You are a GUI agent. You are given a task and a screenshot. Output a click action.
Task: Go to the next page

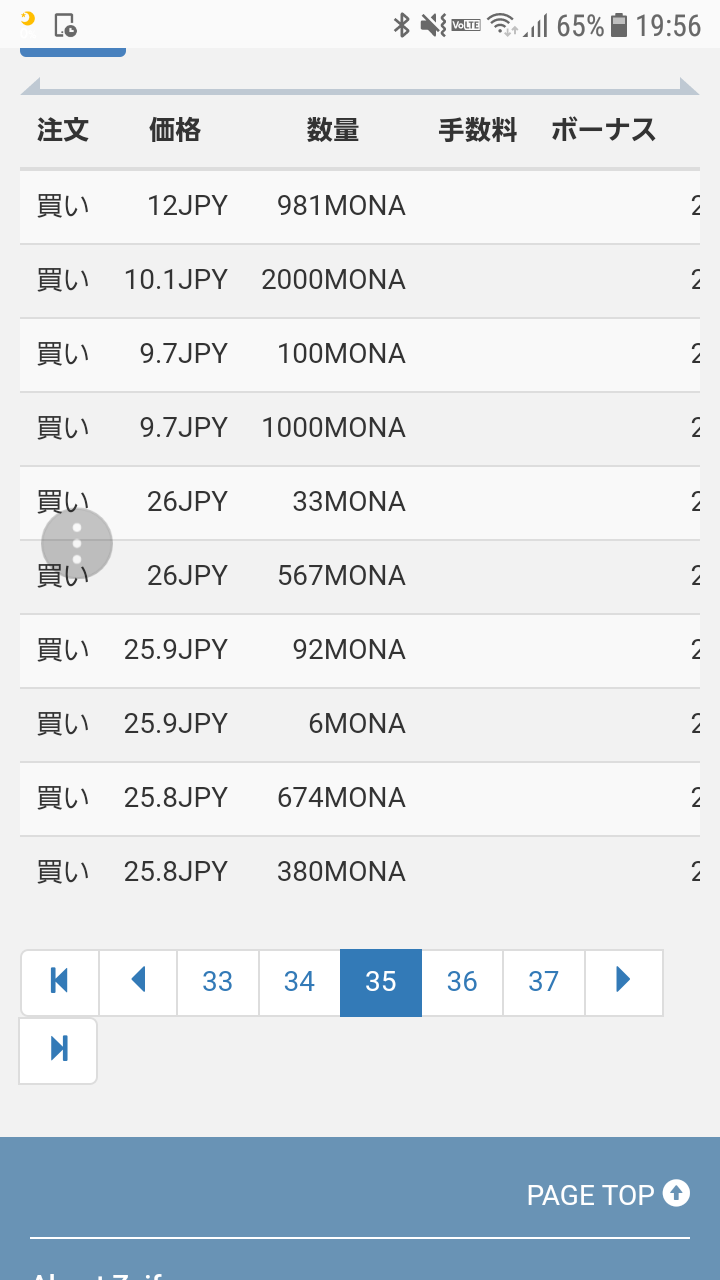coord(623,982)
